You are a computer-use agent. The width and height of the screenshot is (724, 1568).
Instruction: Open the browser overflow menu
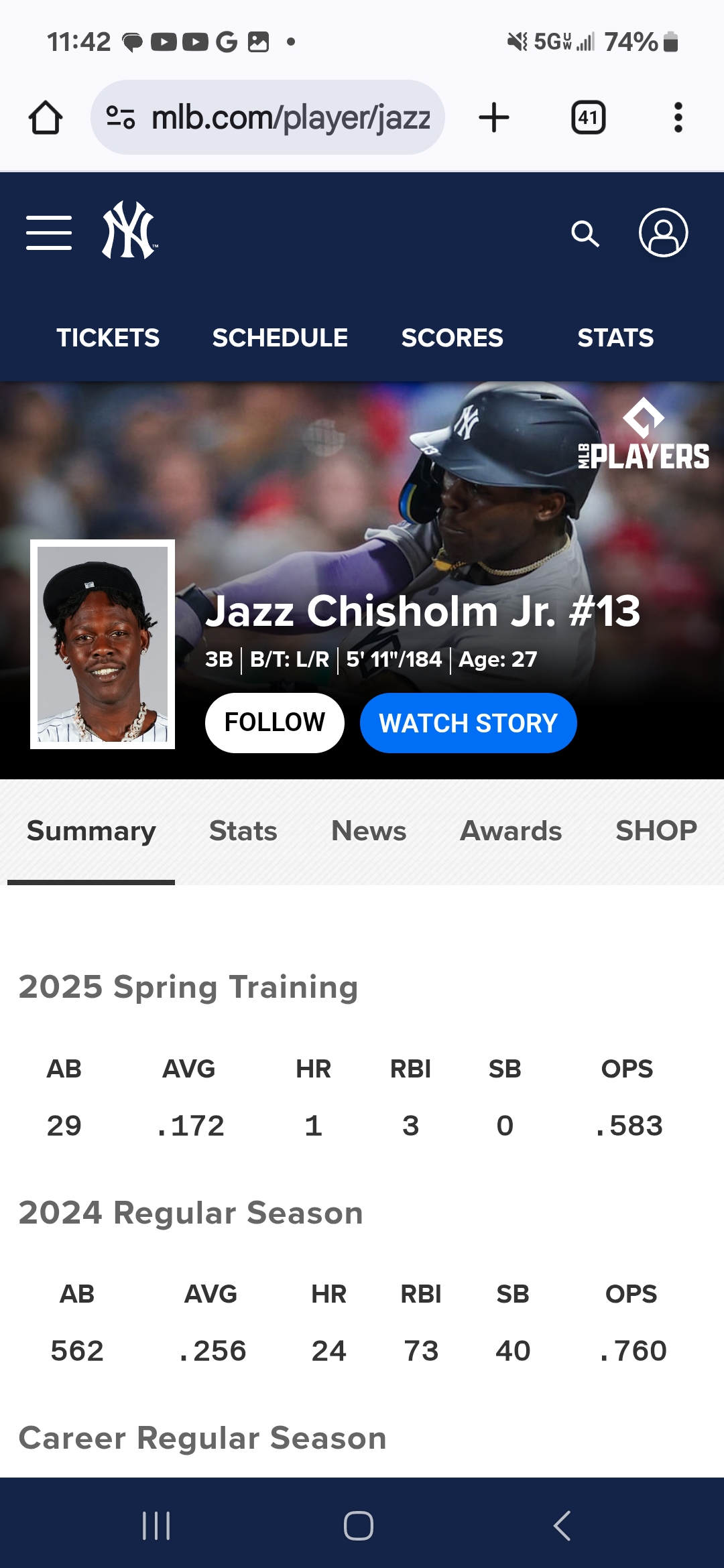click(x=678, y=117)
